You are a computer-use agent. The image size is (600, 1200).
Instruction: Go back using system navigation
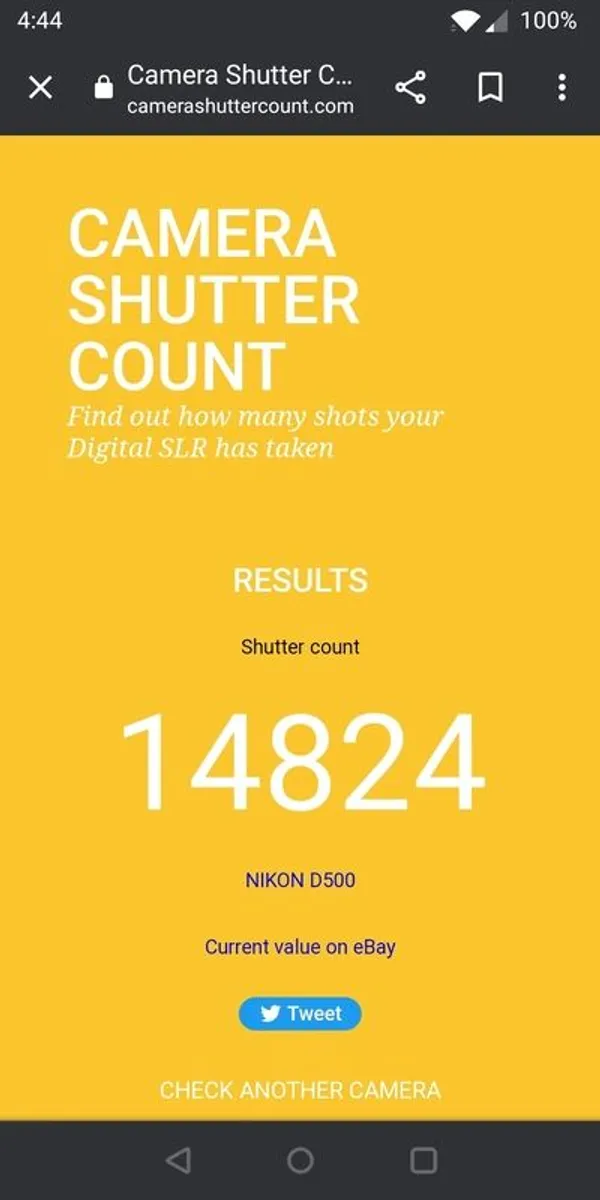pyautogui.click(x=178, y=1160)
